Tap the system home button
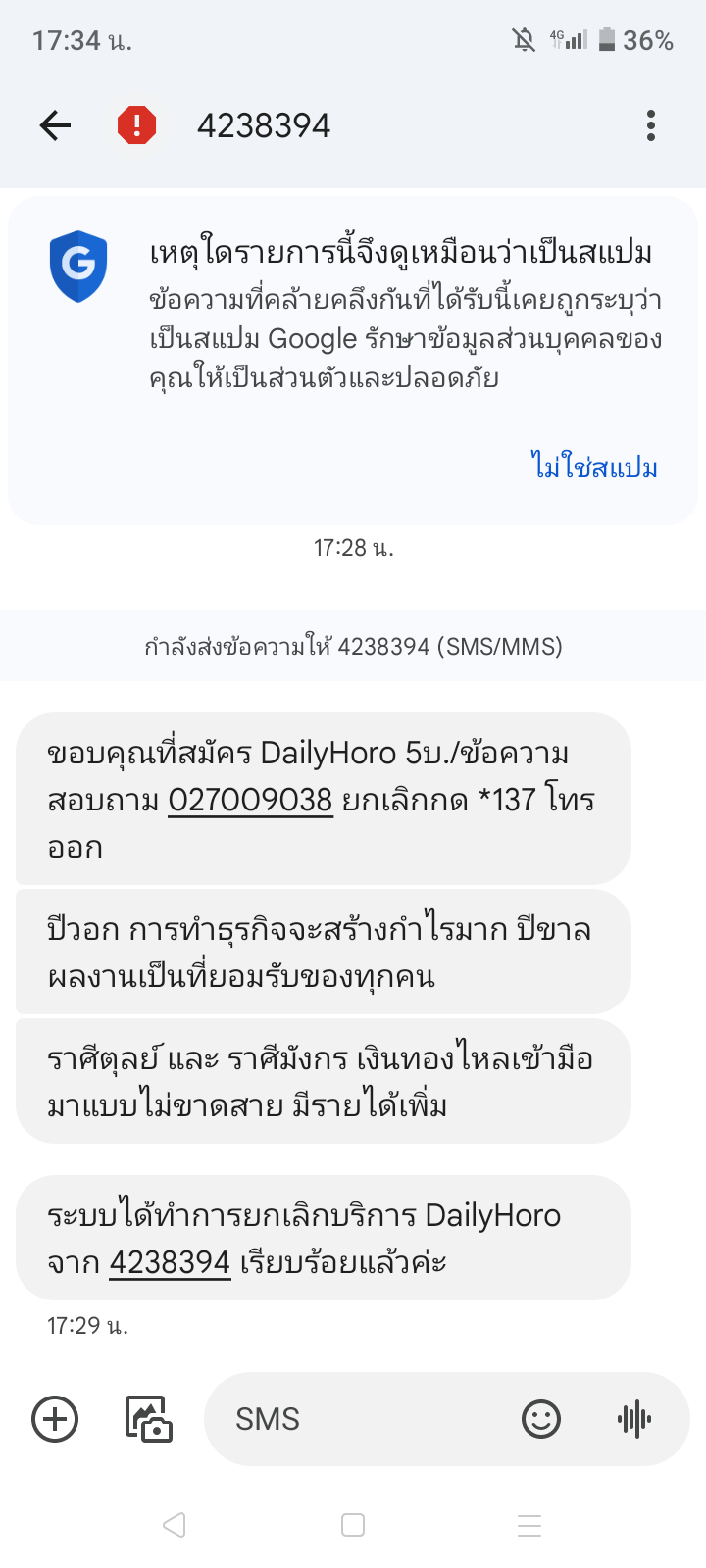 click(x=353, y=1525)
